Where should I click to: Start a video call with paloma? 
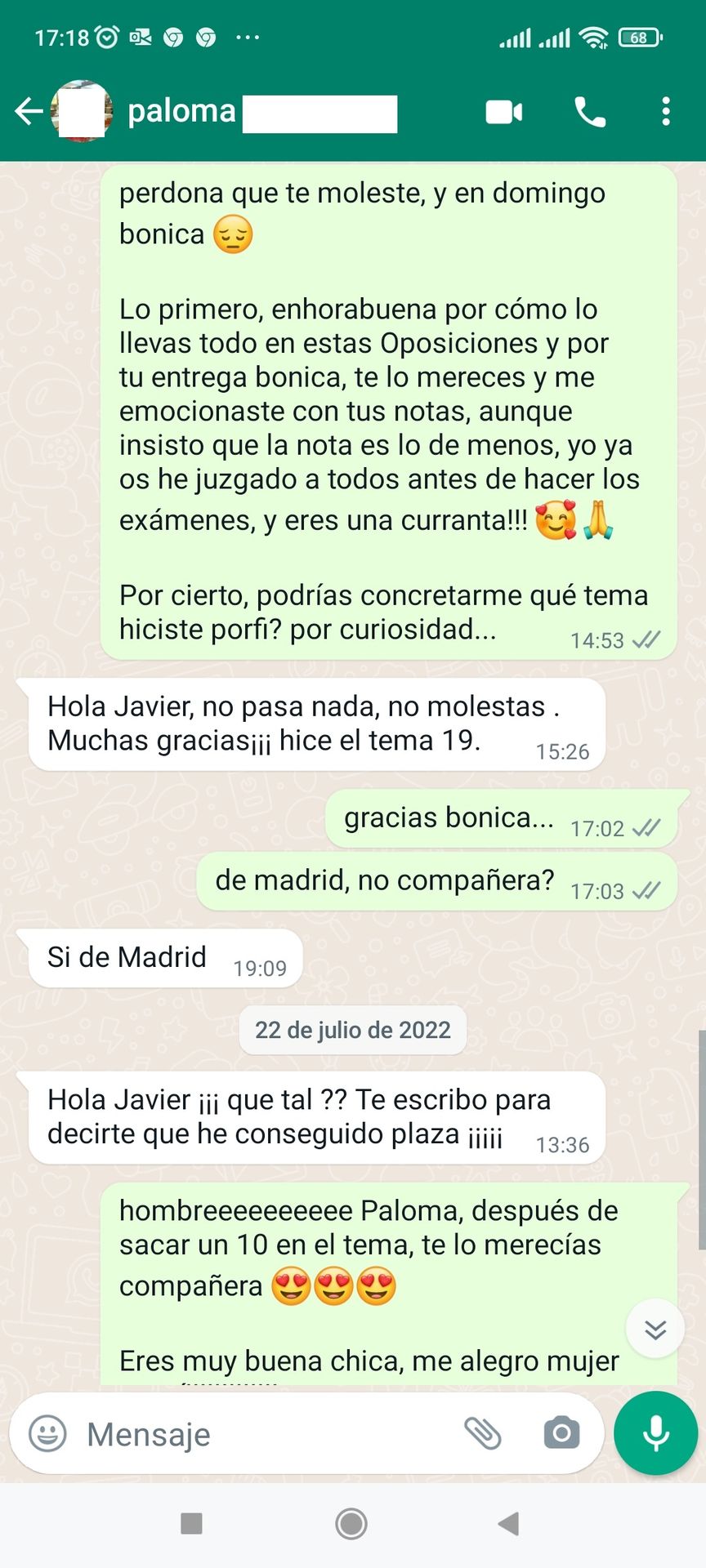(x=503, y=112)
